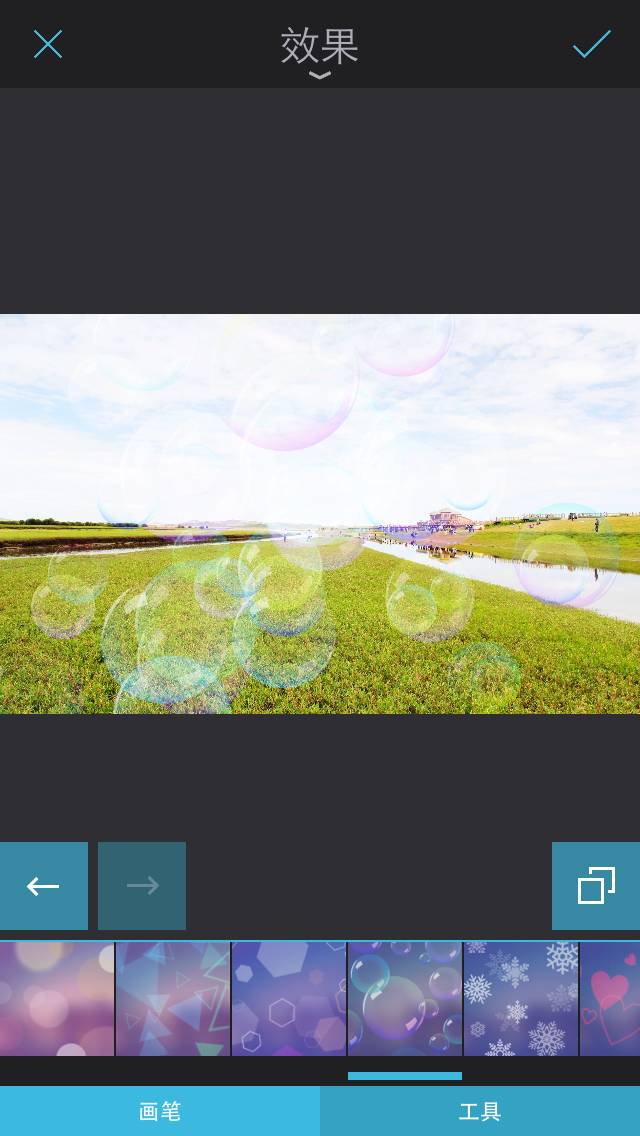Redo the edit with right arrow

pyautogui.click(x=142, y=886)
